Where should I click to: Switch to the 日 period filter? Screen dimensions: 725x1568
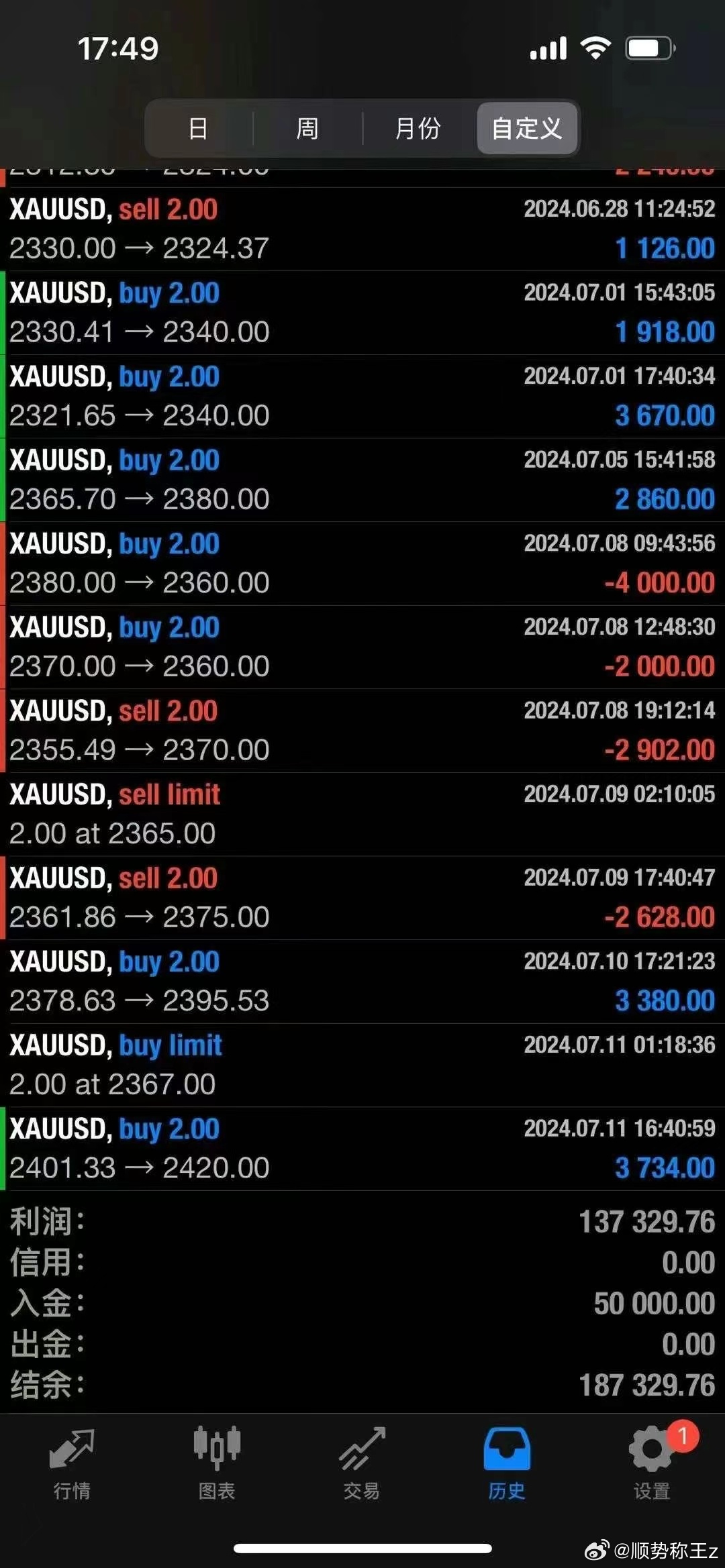[199, 128]
